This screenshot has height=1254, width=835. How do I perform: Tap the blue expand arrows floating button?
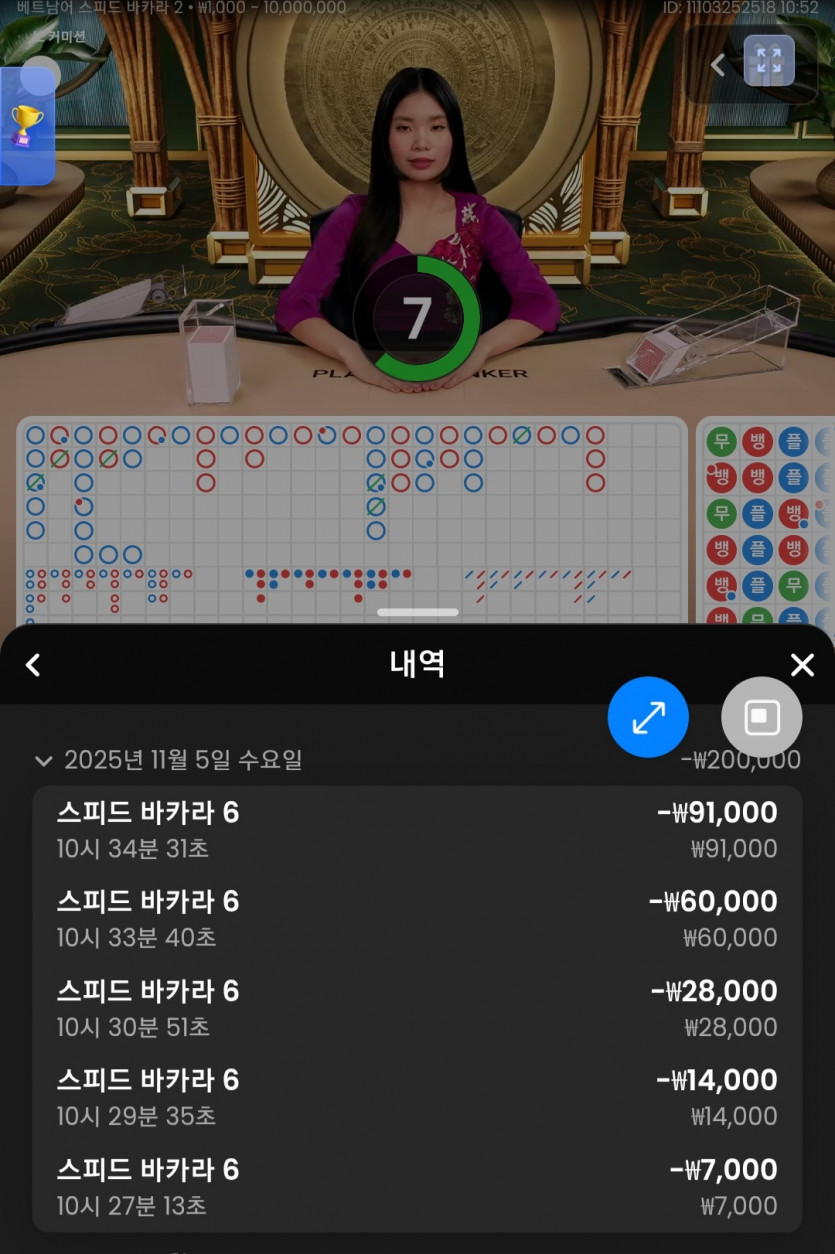(x=648, y=717)
